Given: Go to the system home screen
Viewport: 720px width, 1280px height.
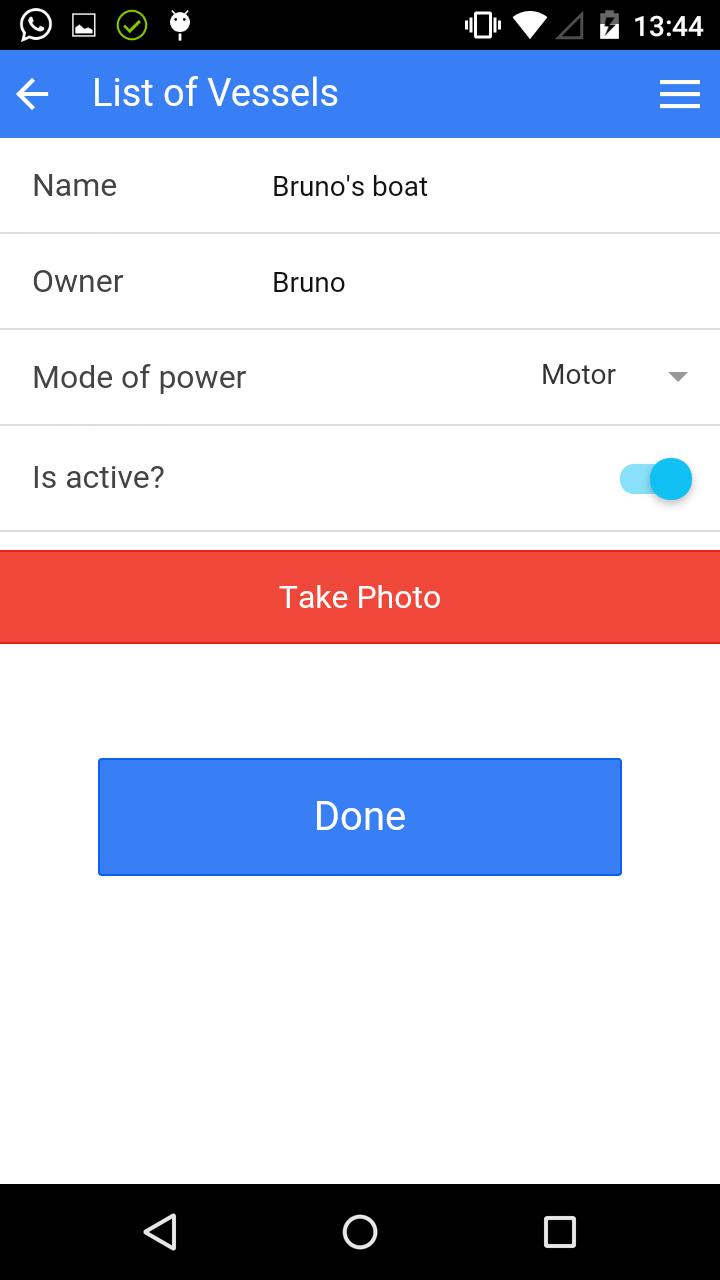Looking at the screenshot, I should [x=360, y=1232].
